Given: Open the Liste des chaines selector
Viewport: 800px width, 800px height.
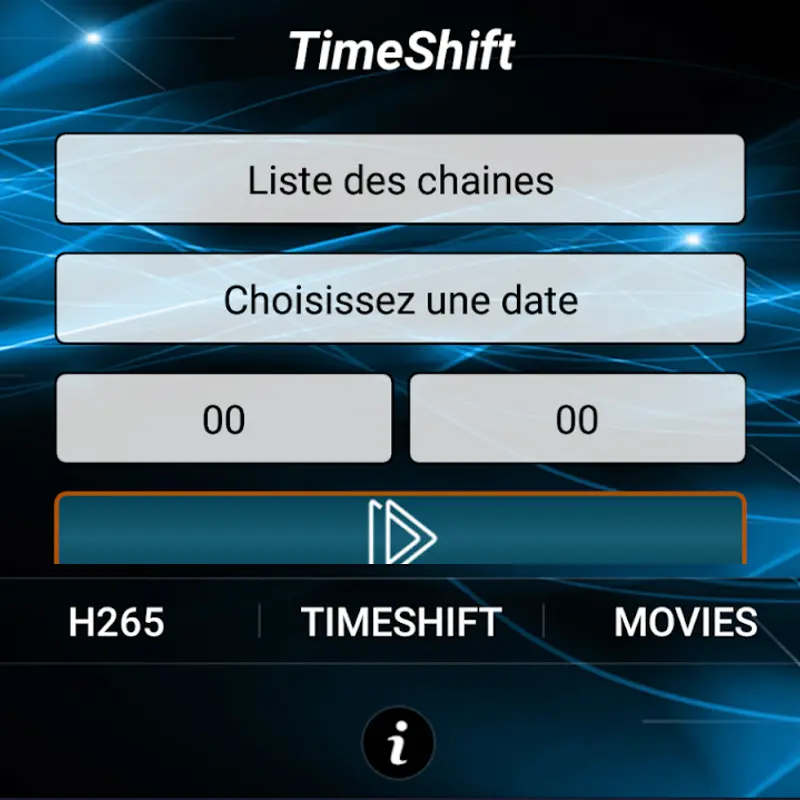Looking at the screenshot, I should 400,180.
